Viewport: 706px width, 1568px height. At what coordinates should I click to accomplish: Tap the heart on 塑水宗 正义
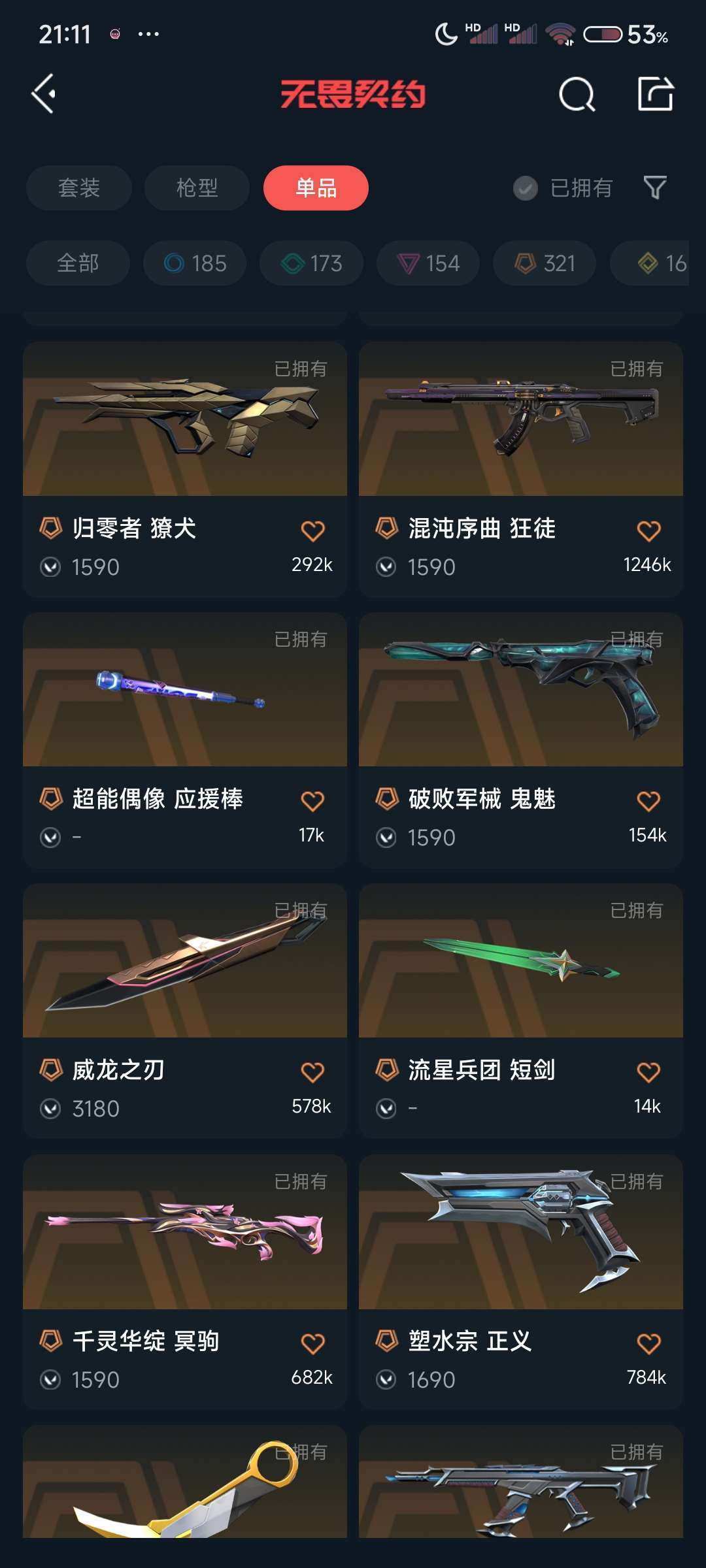(648, 1343)
